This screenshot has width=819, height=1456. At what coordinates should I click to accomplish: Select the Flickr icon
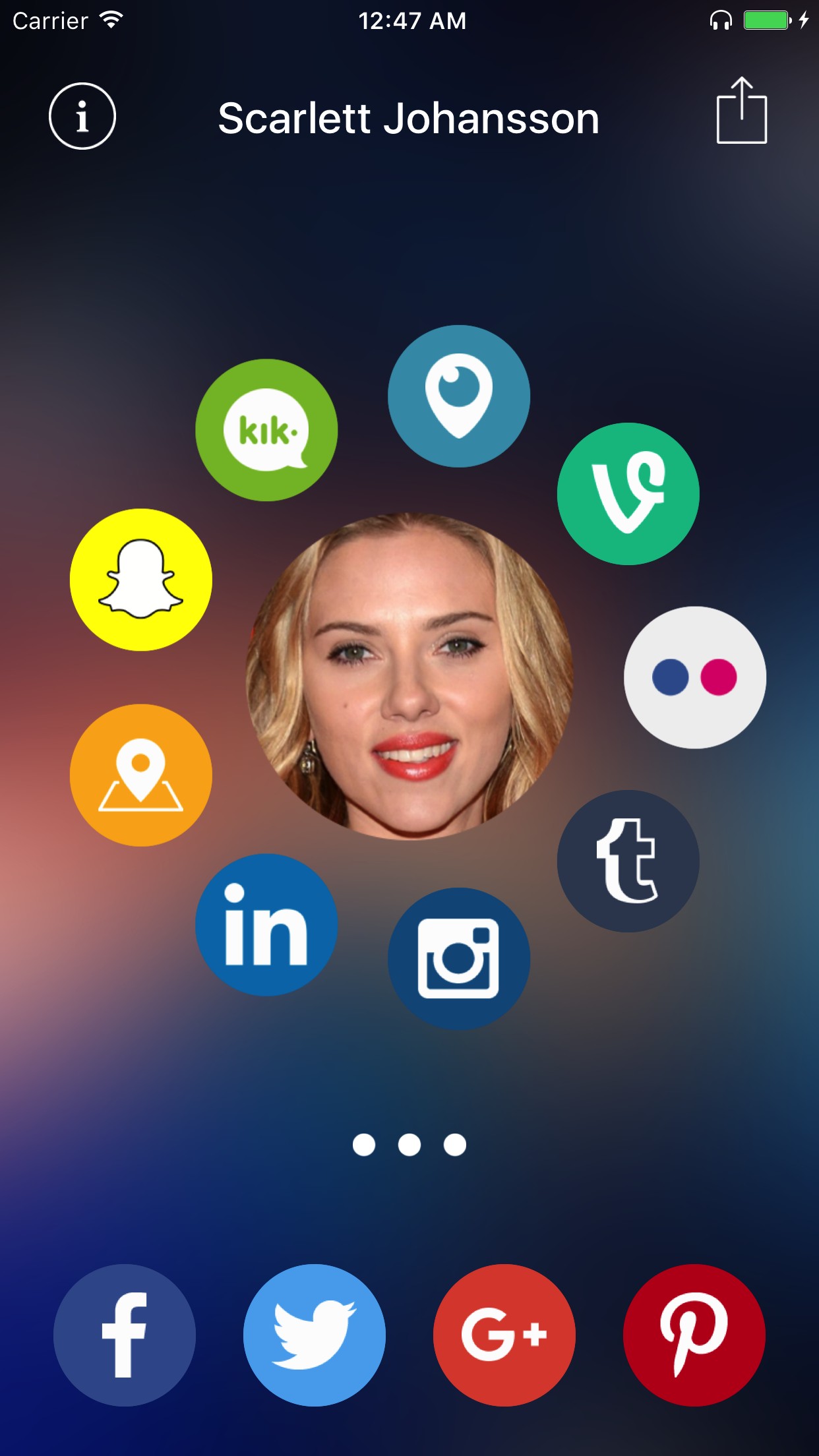tap(695, 677)
